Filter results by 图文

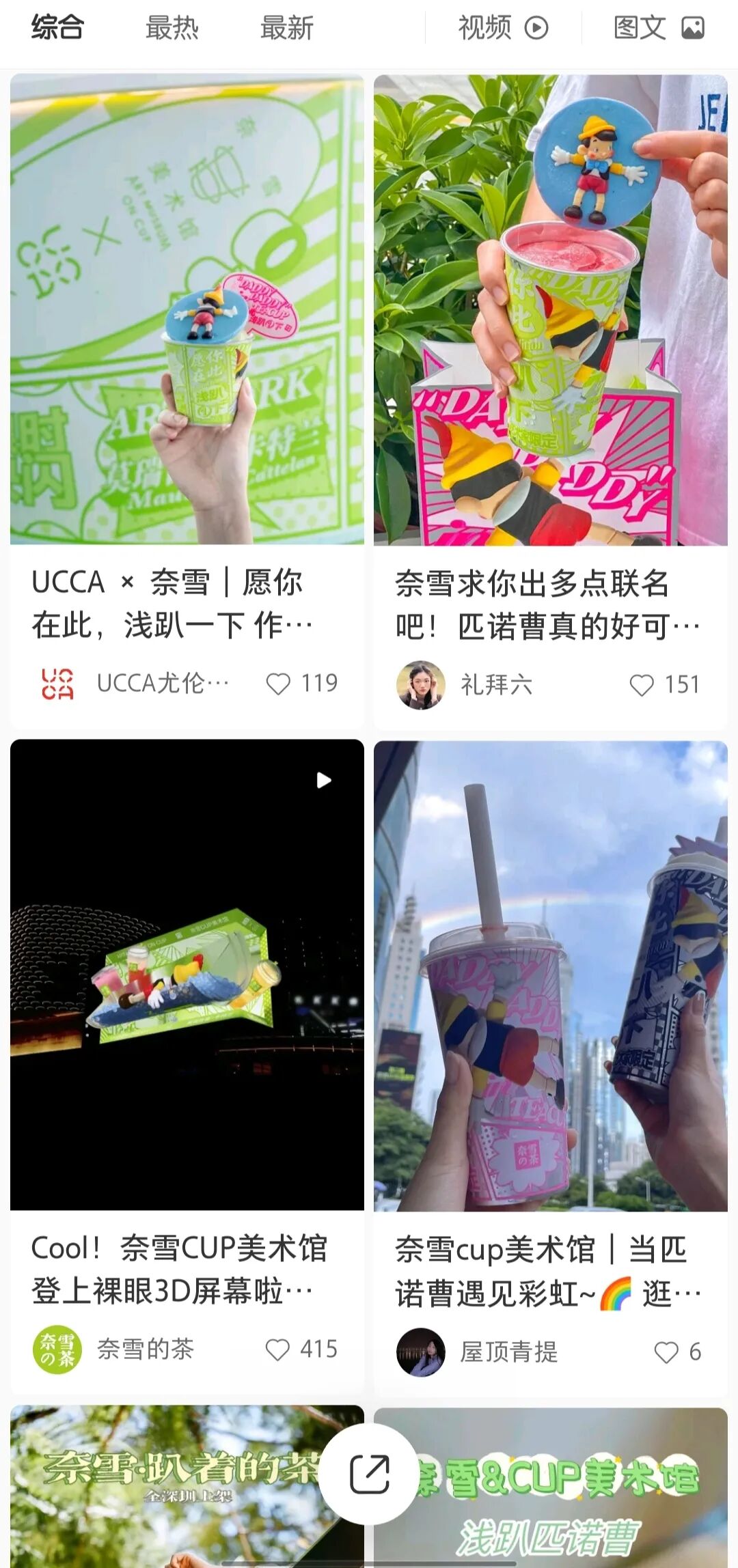click(x=658, y=29)
